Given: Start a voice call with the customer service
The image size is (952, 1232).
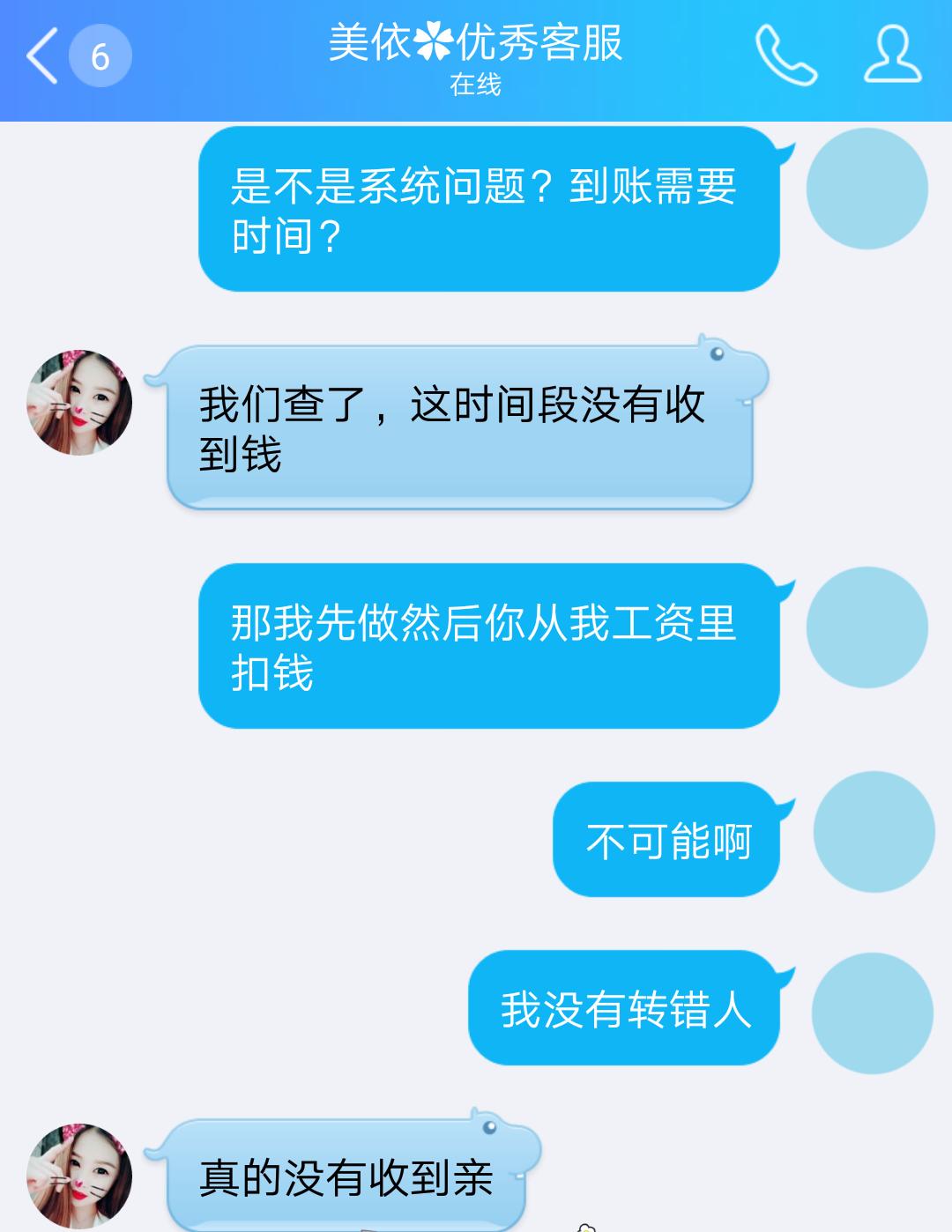Looking at the screenshot, I should pos(783,56).
